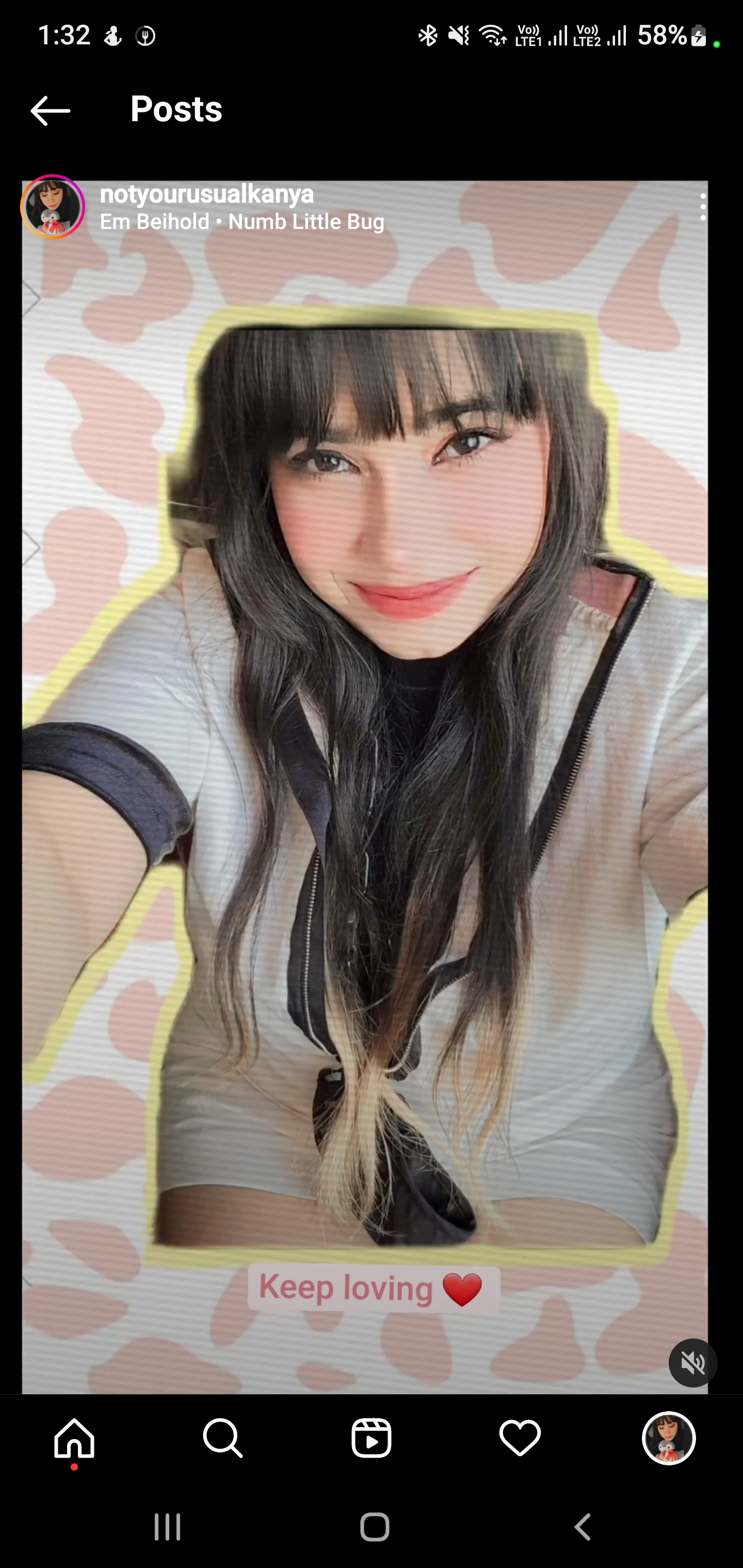The width and height of the screenshot is (743, 1568).
Task: Open the activity heart tab
Action: pyautogui.click(x=520, y=1439)
